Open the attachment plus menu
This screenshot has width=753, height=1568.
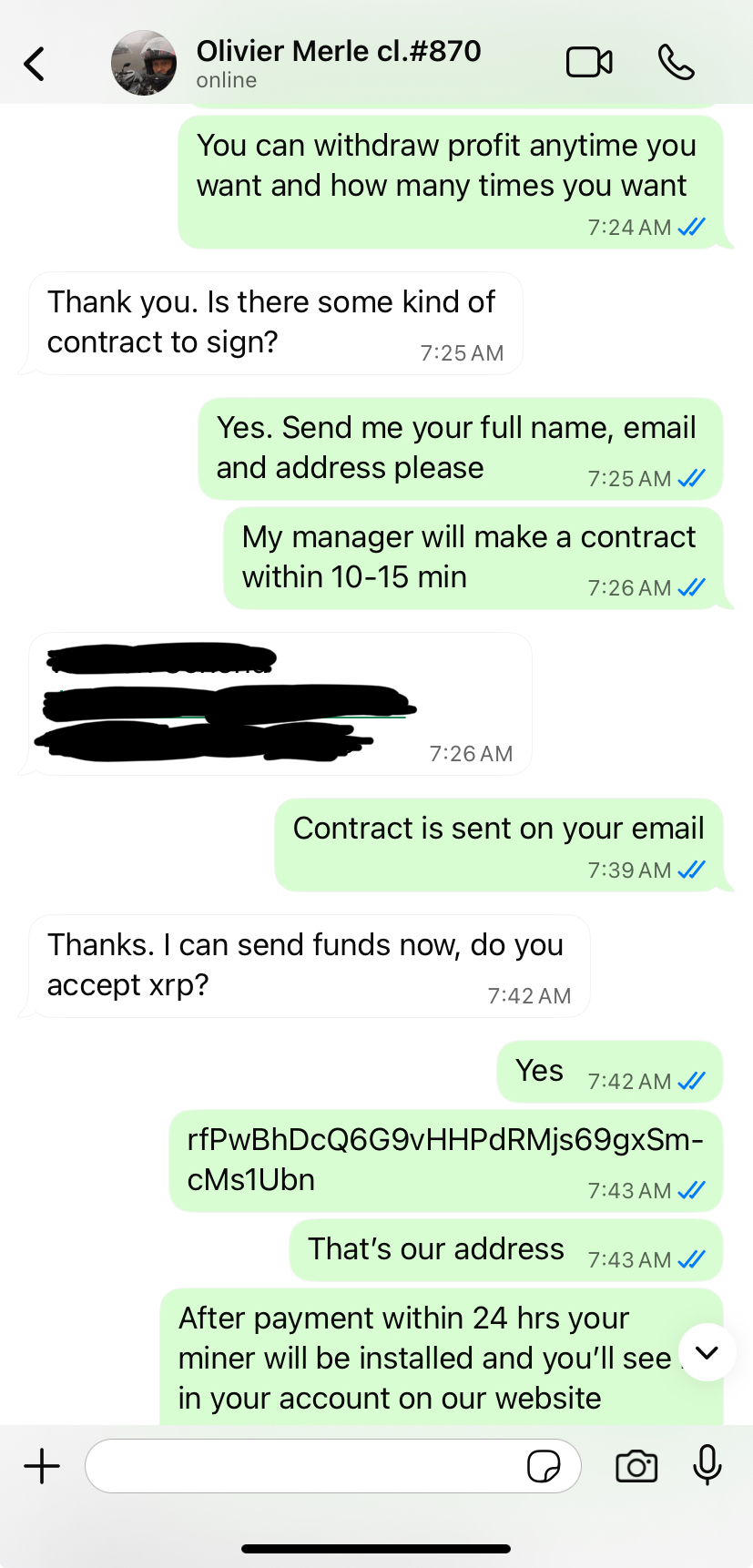click(x=42, y=1466)
